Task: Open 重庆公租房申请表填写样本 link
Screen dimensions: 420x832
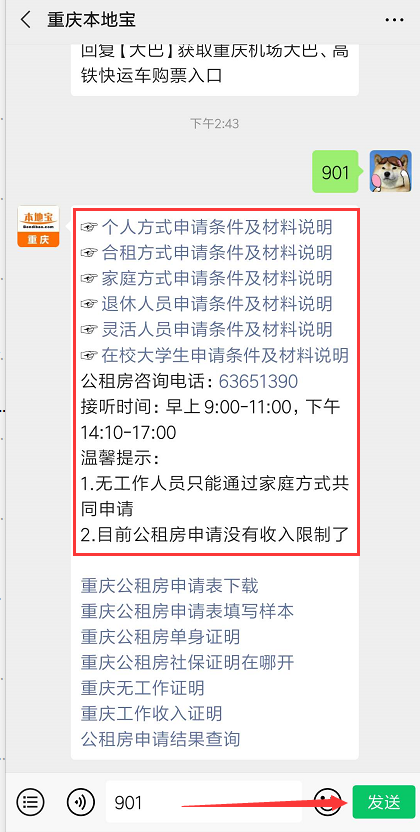Action: click(x=187, y=611)
